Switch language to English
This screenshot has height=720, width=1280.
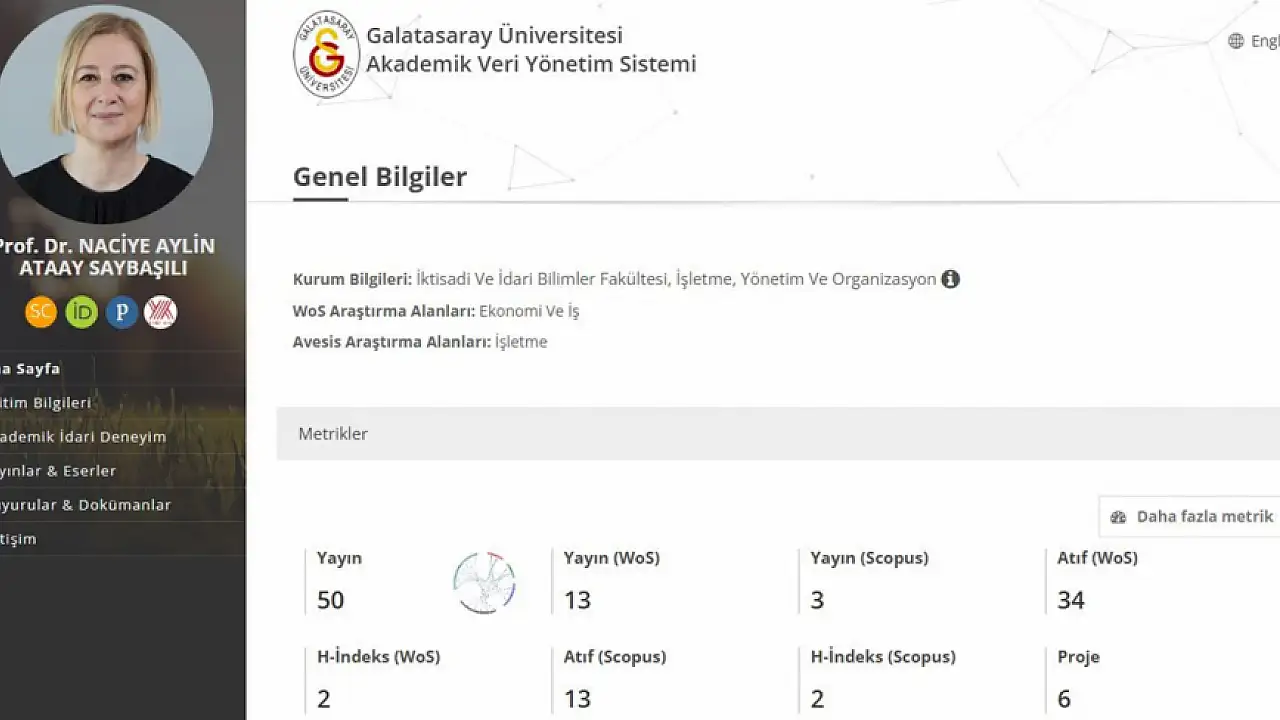click(x=1255, y=41)
